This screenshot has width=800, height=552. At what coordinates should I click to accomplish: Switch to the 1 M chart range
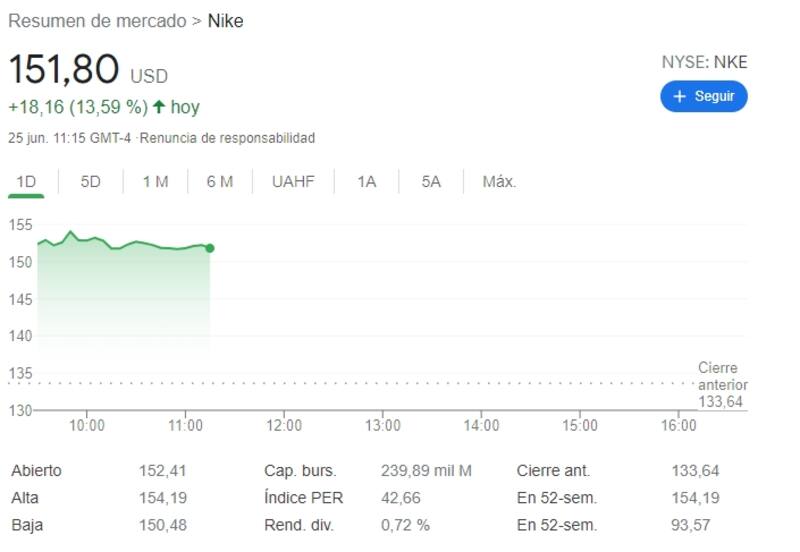[x=155, y=182]
